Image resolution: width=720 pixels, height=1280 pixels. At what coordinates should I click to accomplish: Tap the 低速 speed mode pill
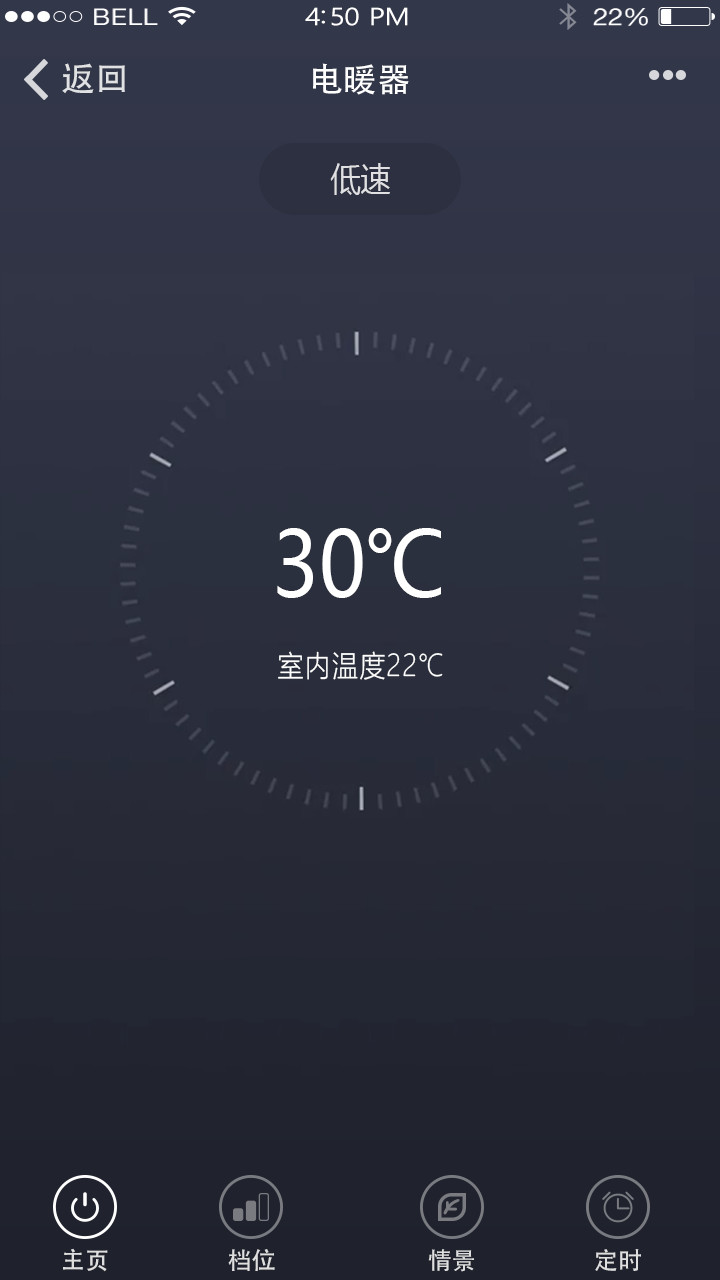360,179
